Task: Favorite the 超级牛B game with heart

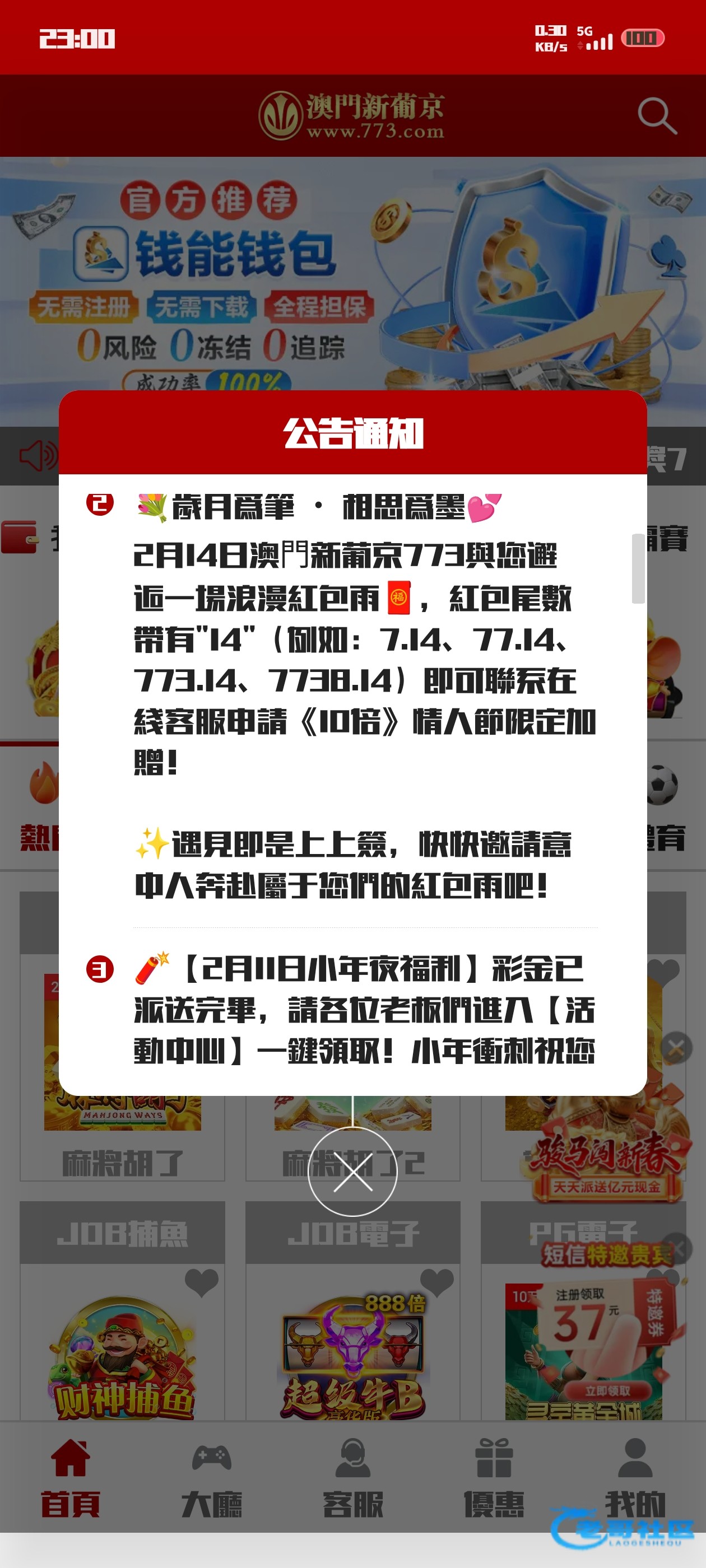Action: [436, 1281]
